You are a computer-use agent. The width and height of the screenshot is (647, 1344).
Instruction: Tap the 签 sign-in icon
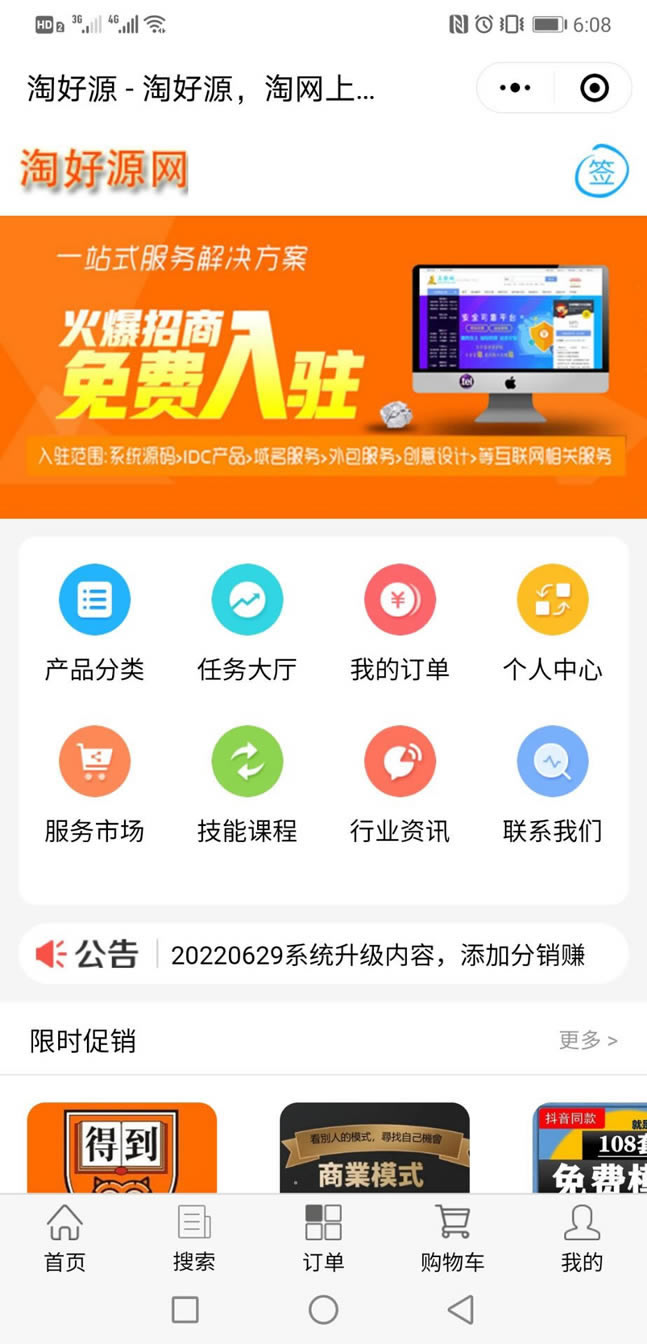tap(601, 171)
